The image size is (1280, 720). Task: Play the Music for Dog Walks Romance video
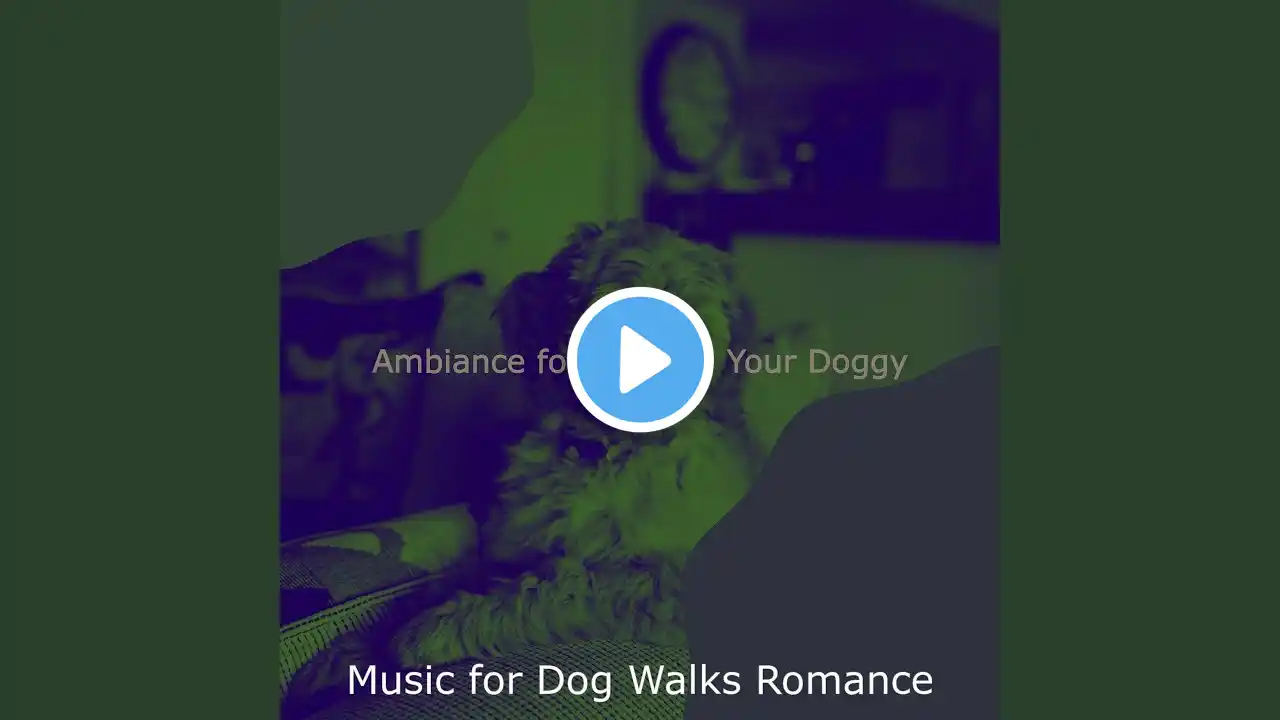[x=640, y=360]
